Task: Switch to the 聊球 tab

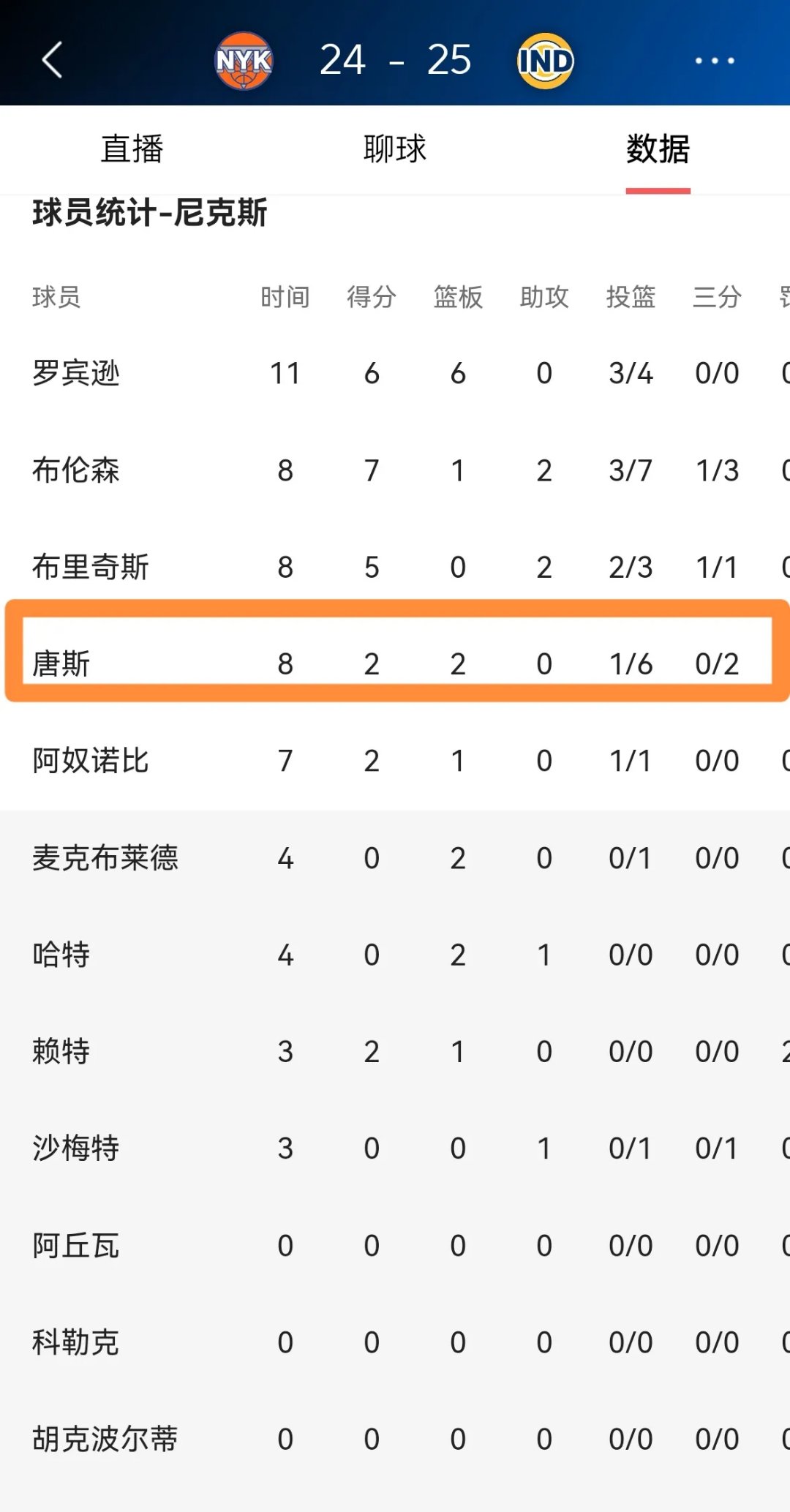Action: click(395, 149)
